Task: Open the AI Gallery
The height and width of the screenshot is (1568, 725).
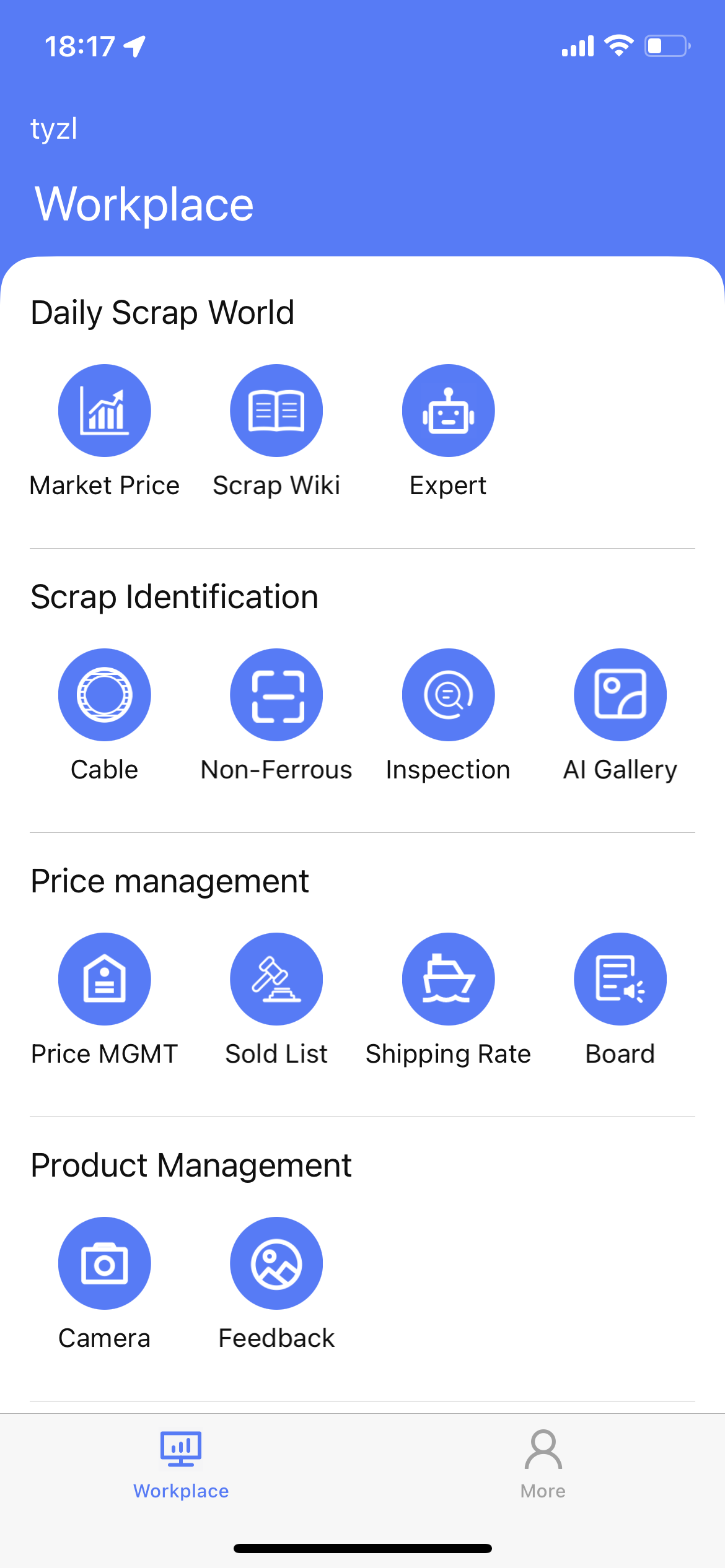Action: [620, 695]
